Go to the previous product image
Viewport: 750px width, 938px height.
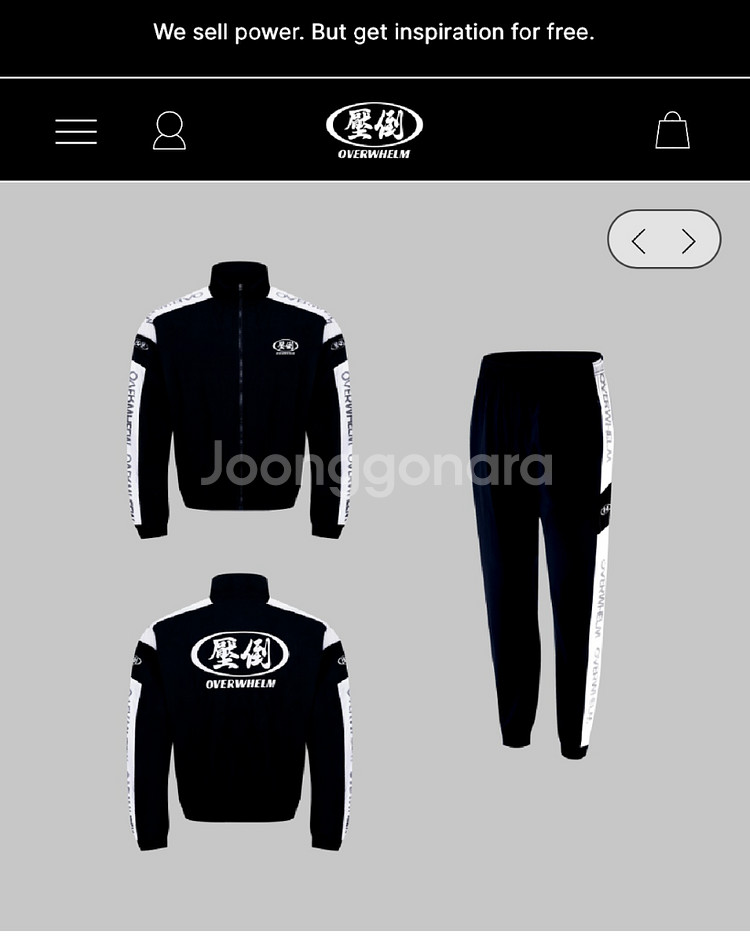click(x=639, y=240)
